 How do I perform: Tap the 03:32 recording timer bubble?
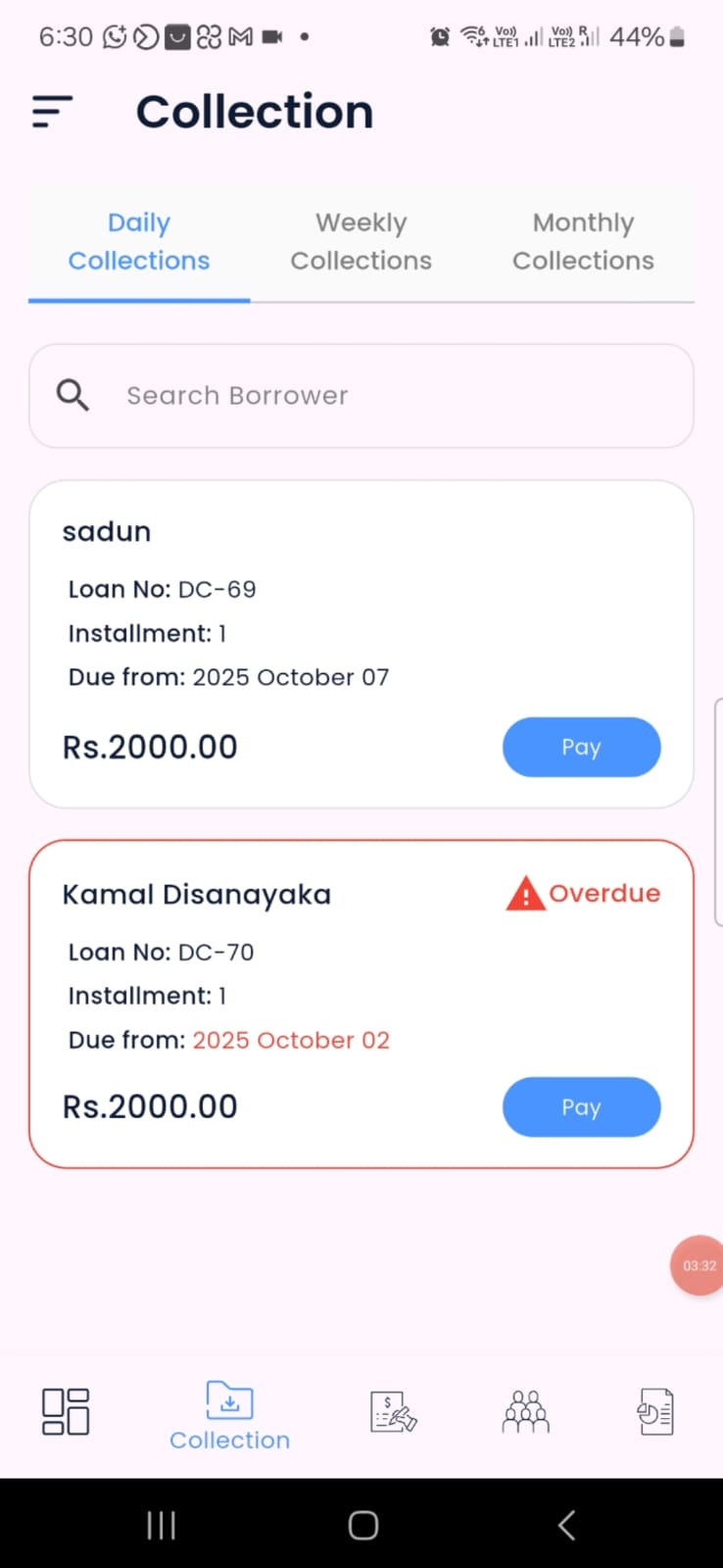698,1265
